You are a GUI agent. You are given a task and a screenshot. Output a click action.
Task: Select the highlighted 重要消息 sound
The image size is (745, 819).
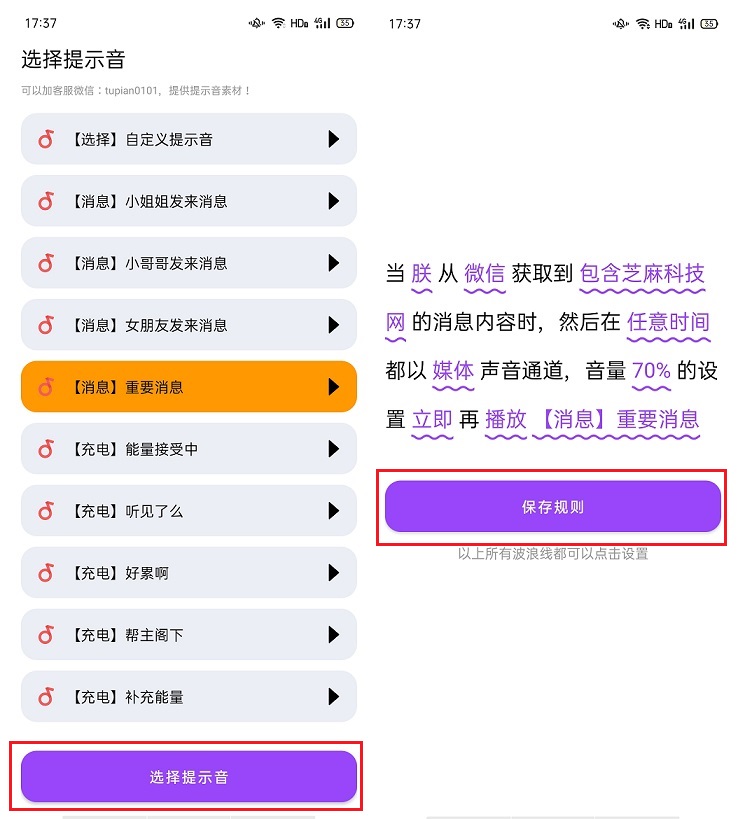[188, 387]
